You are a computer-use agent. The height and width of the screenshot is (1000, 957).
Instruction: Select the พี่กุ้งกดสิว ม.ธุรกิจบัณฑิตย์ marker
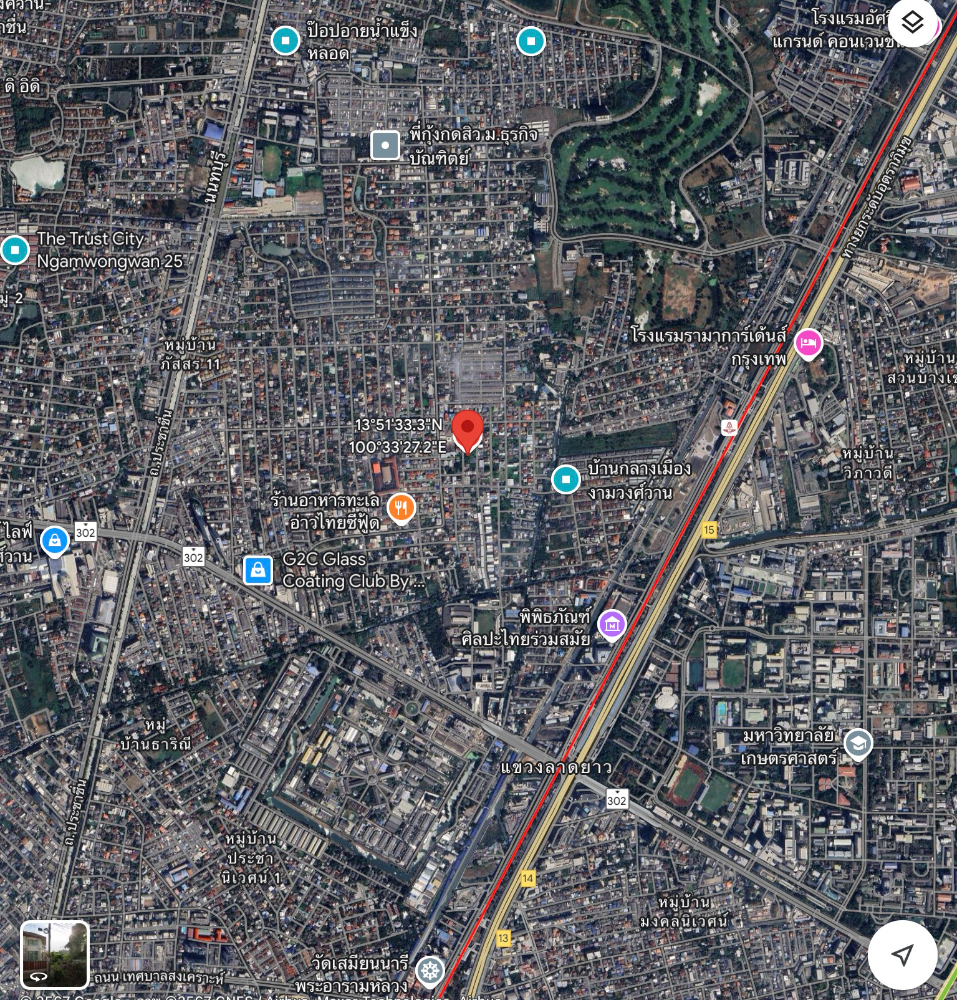coord(385,145)
